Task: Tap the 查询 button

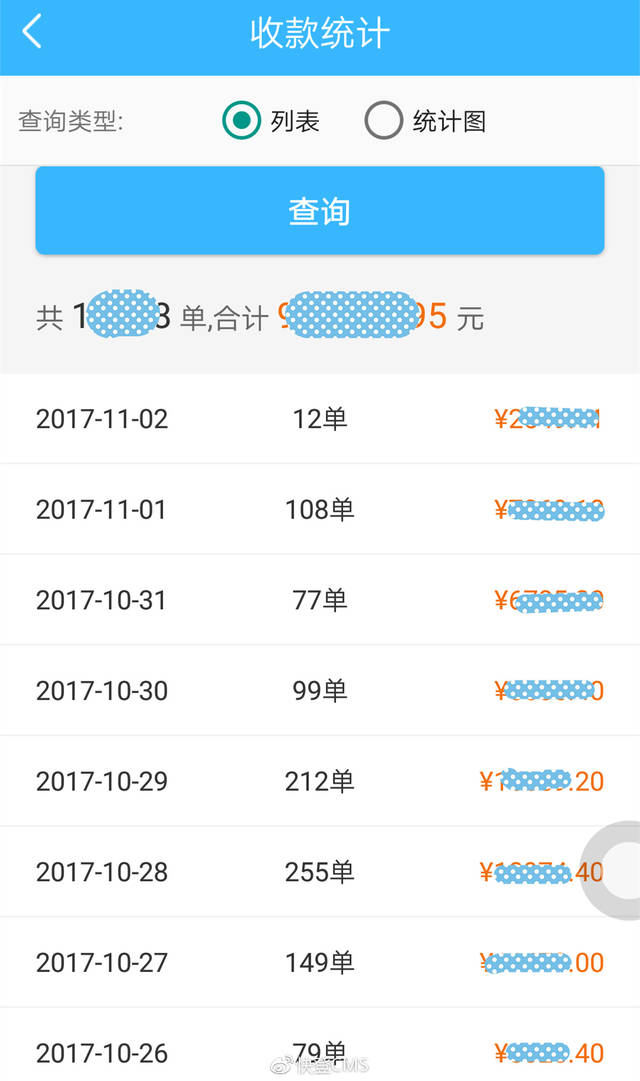Action: click(320, 210)
